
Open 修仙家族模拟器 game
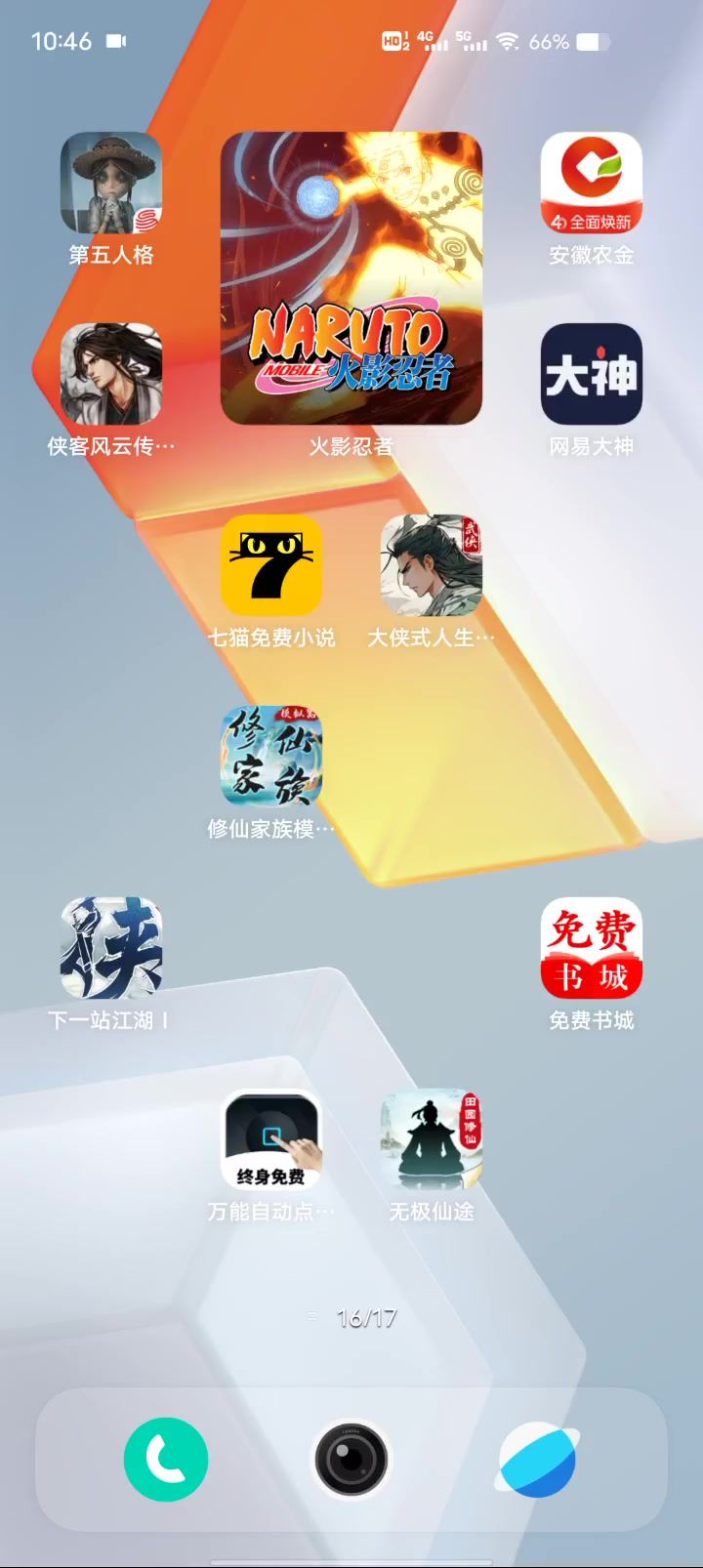[271, 757]
